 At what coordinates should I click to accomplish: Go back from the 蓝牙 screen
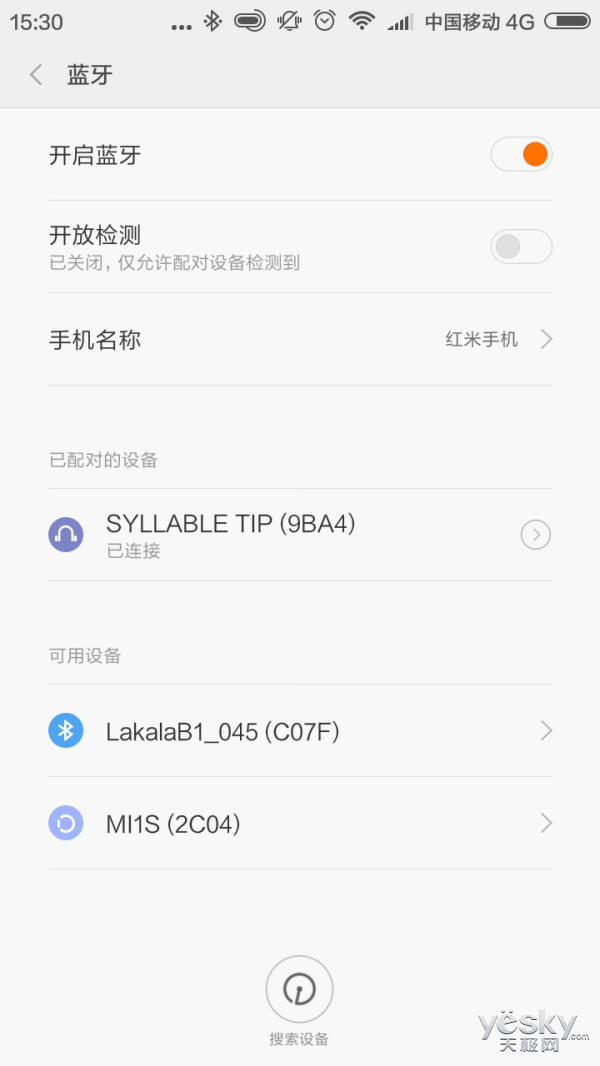36,75
